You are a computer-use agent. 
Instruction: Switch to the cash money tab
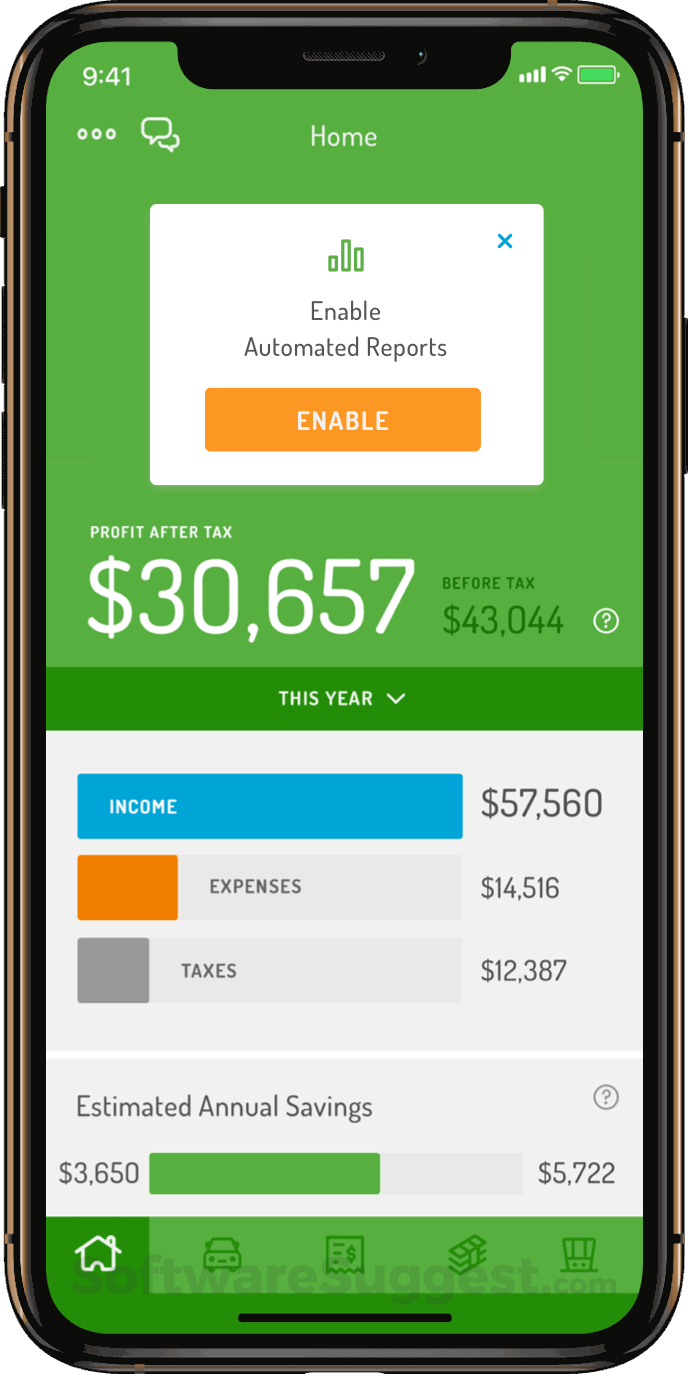[x=466, y=1254]
